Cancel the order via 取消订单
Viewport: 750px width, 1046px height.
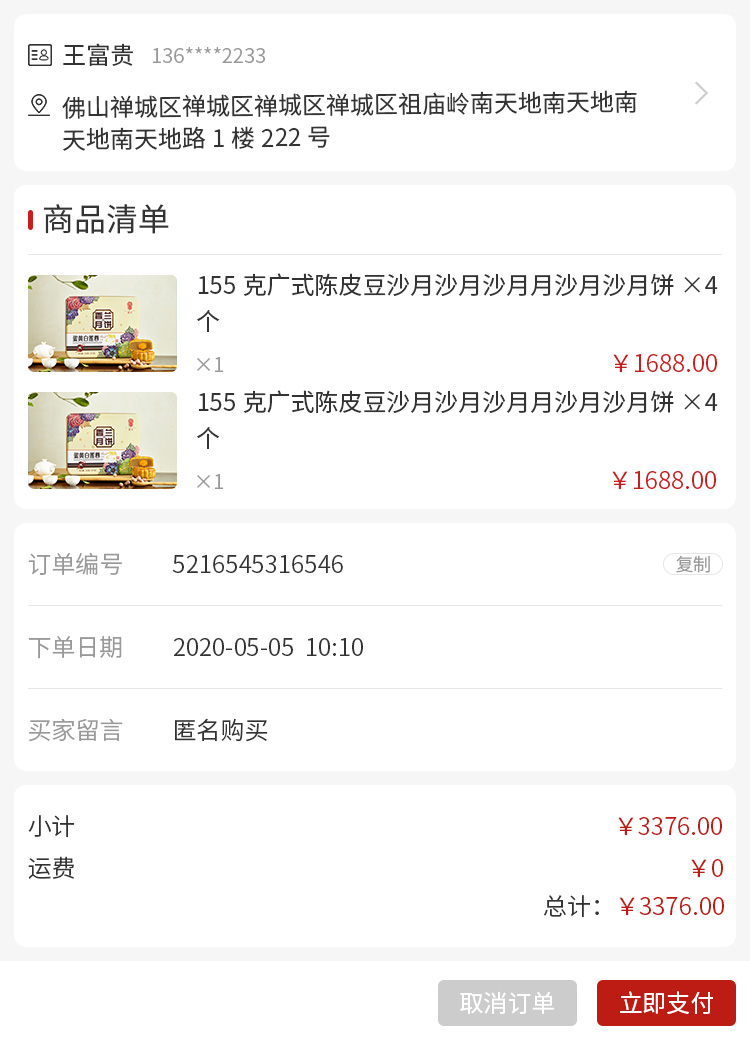click(x=507, y=1003)
